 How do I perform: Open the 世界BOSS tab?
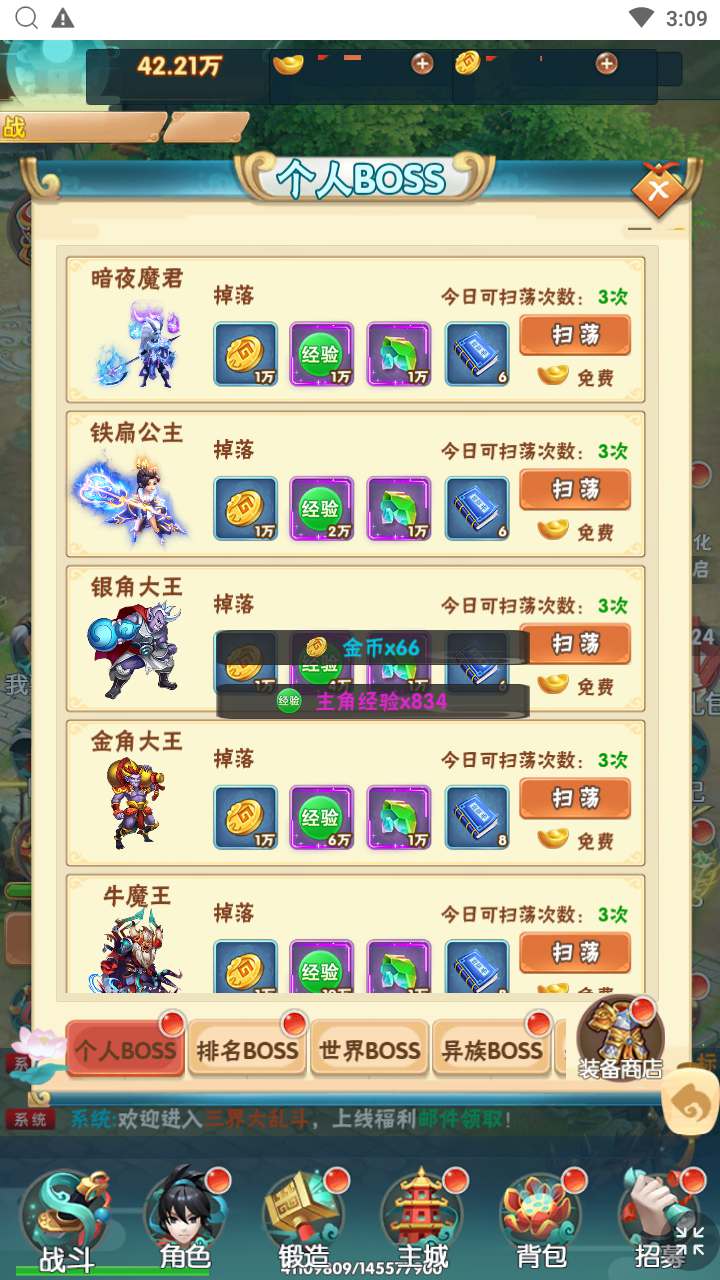[369, 1049]
